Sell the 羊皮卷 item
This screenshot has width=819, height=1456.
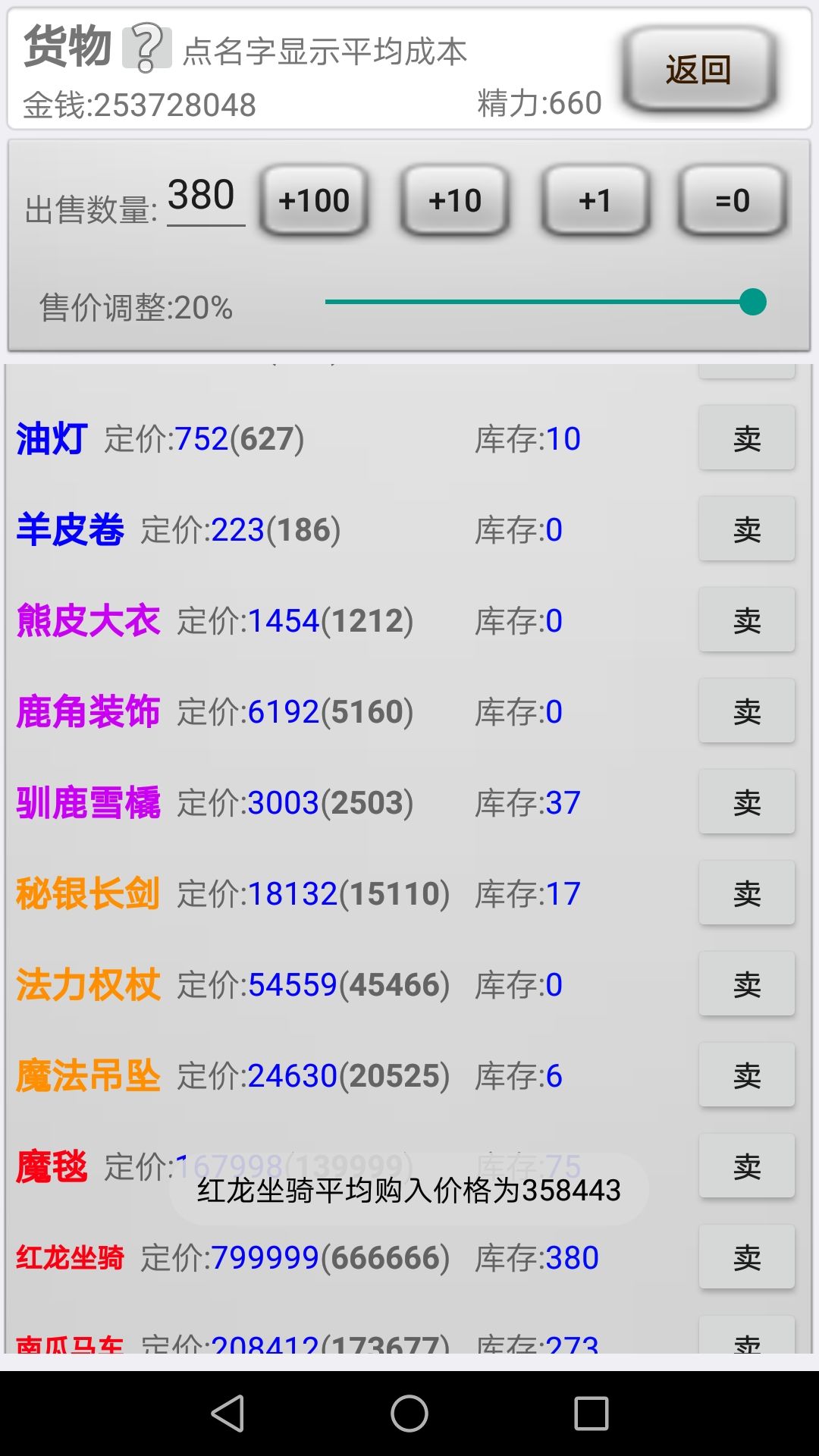[746, 529]
